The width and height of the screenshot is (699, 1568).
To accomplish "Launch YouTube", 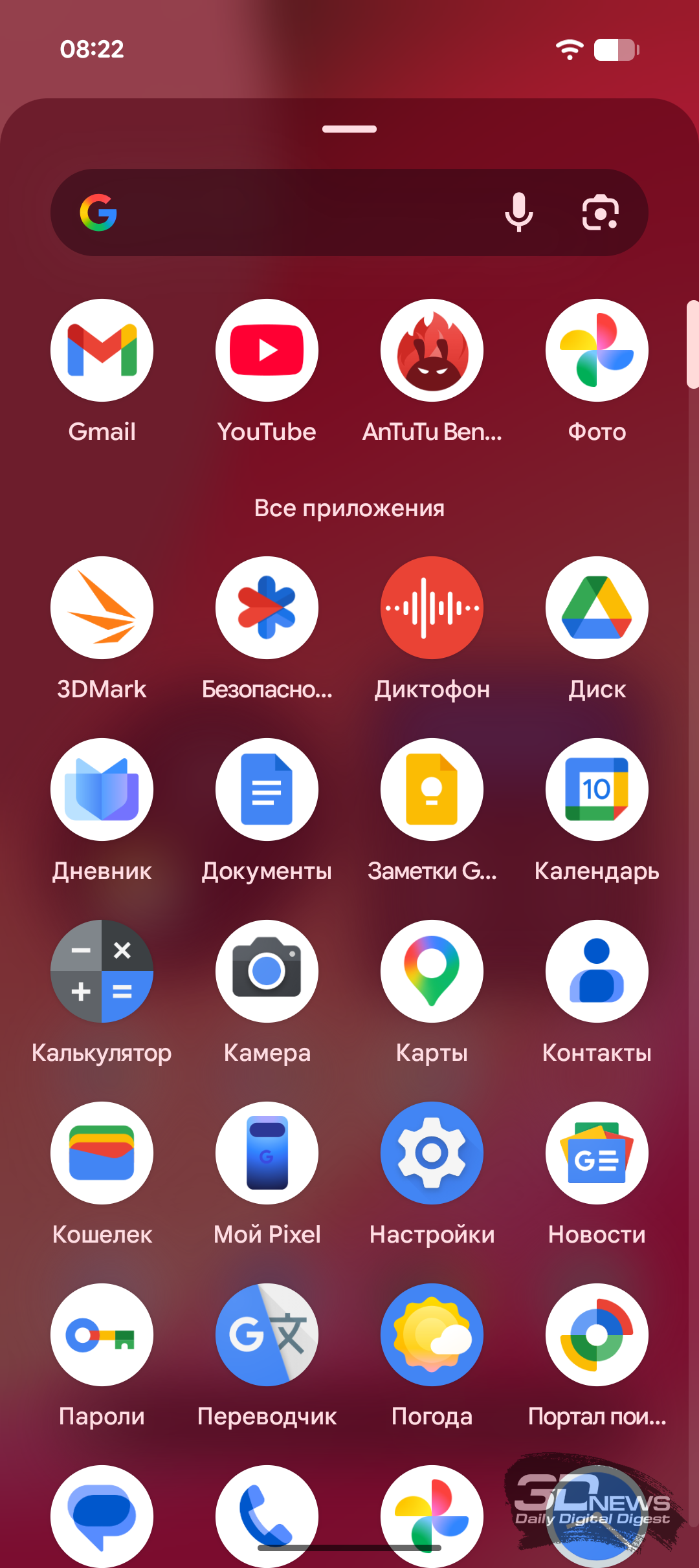I will click(267, 350).
